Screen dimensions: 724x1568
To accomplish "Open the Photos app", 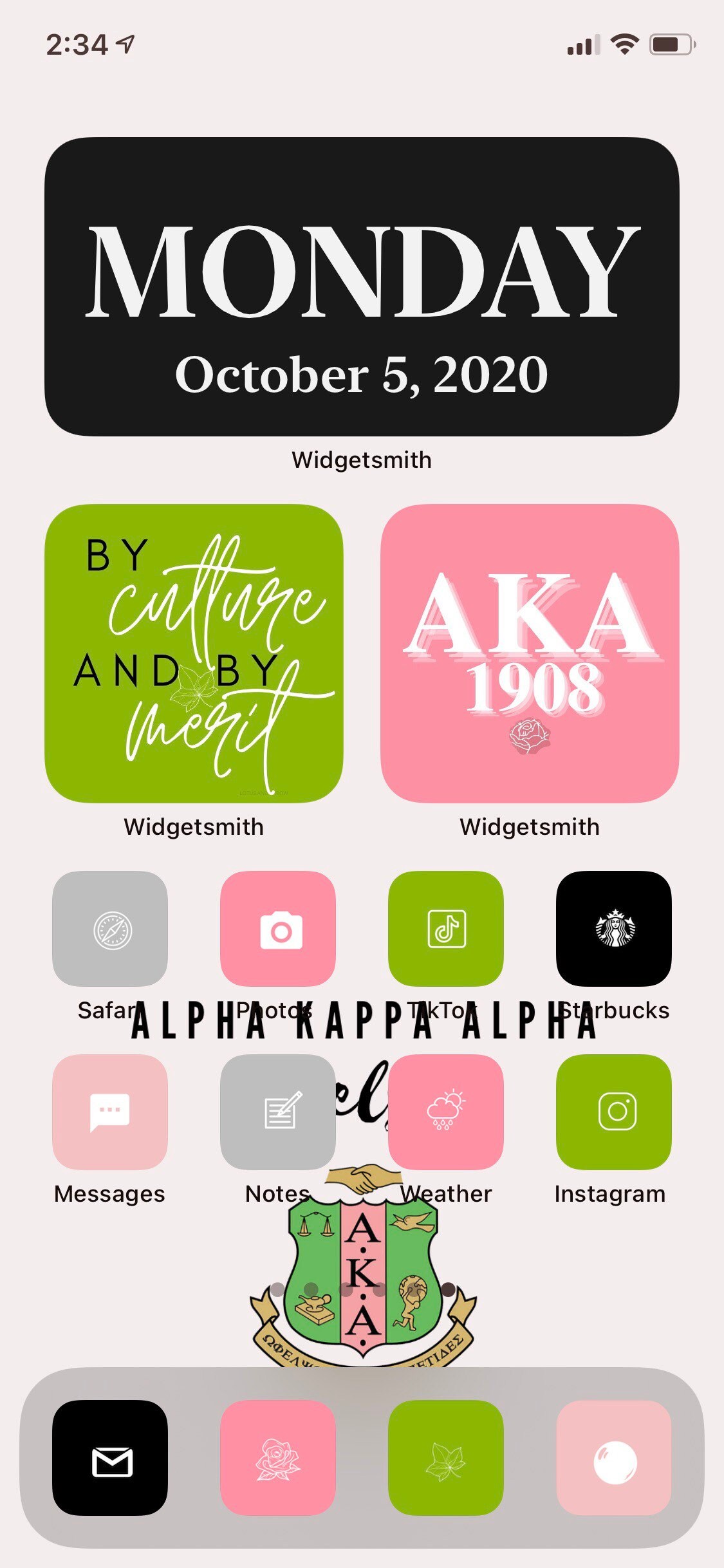I will tap(278, 929).
